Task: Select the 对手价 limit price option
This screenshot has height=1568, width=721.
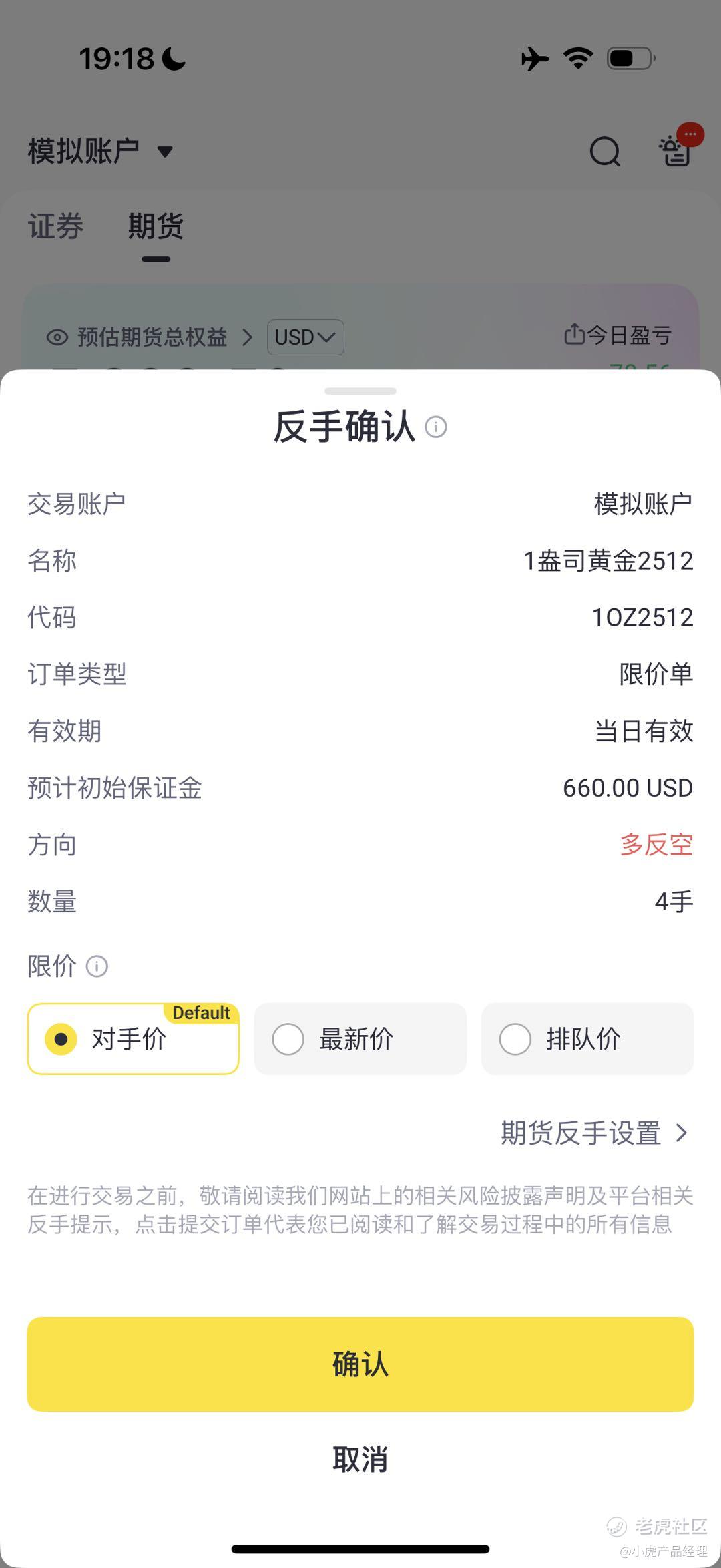Action: coord(133,1039)
